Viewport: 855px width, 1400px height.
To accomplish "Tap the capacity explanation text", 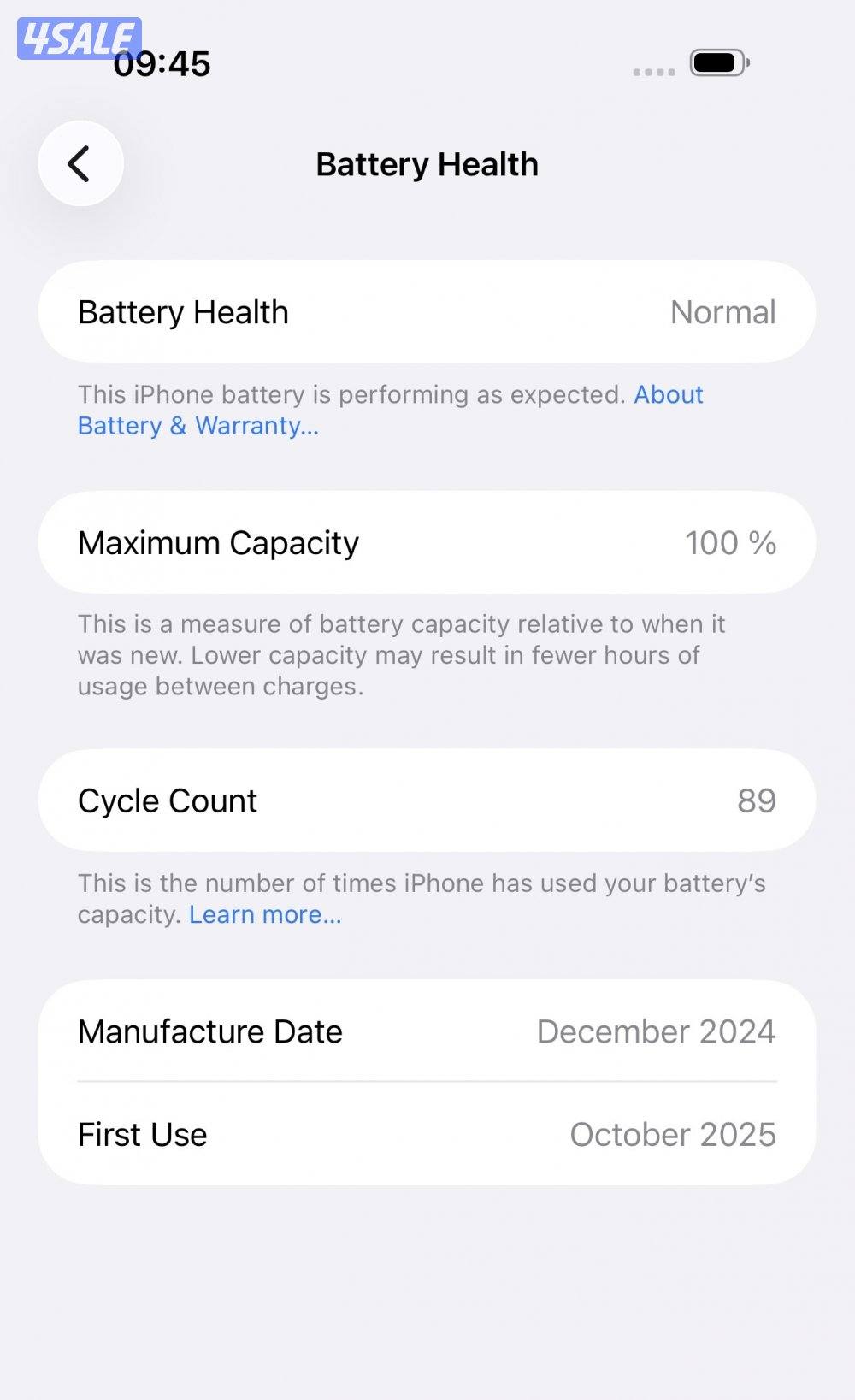I will [x=401, y=654].
